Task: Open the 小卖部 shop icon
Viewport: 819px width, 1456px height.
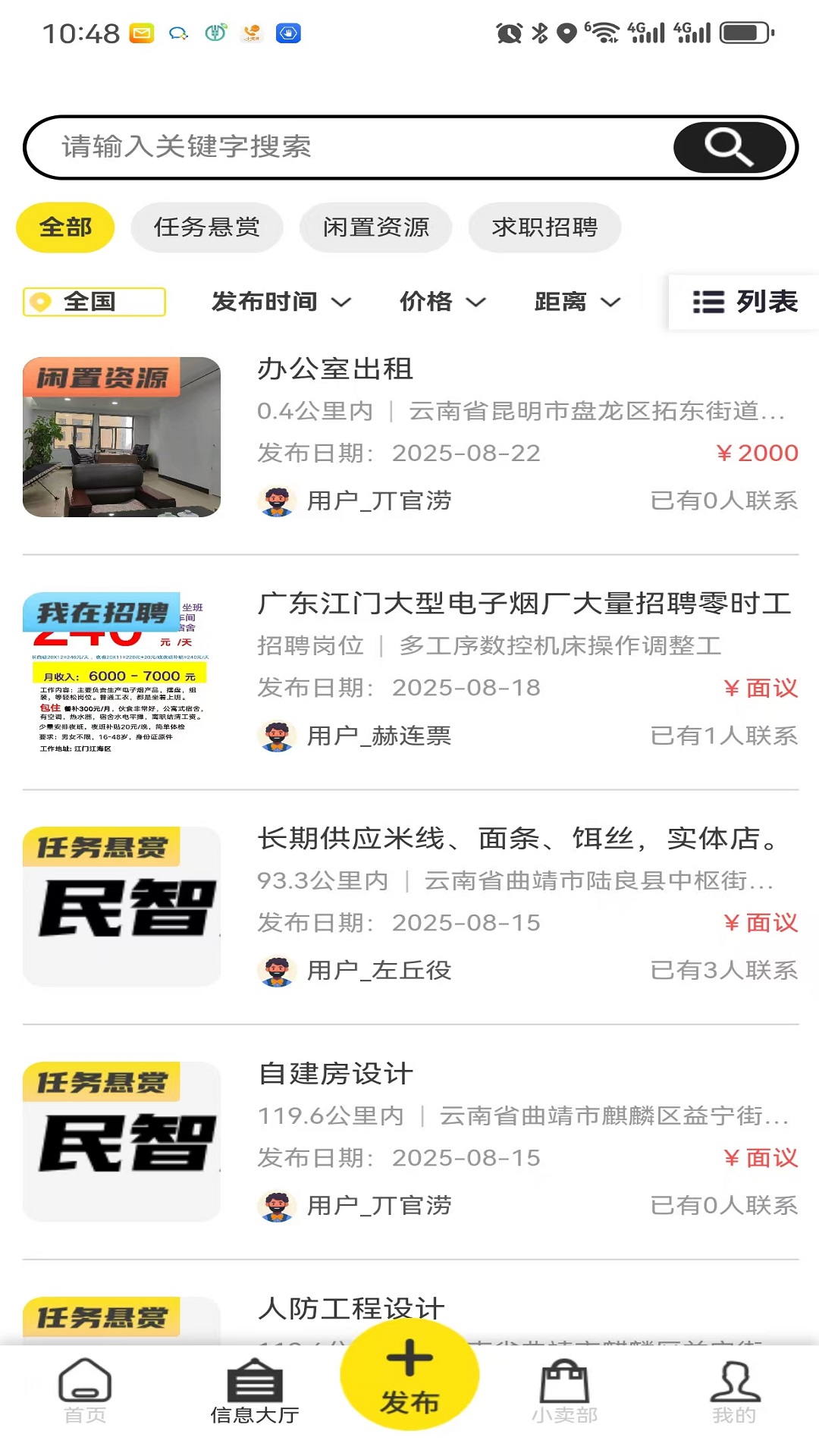Action: [564, 1392]
